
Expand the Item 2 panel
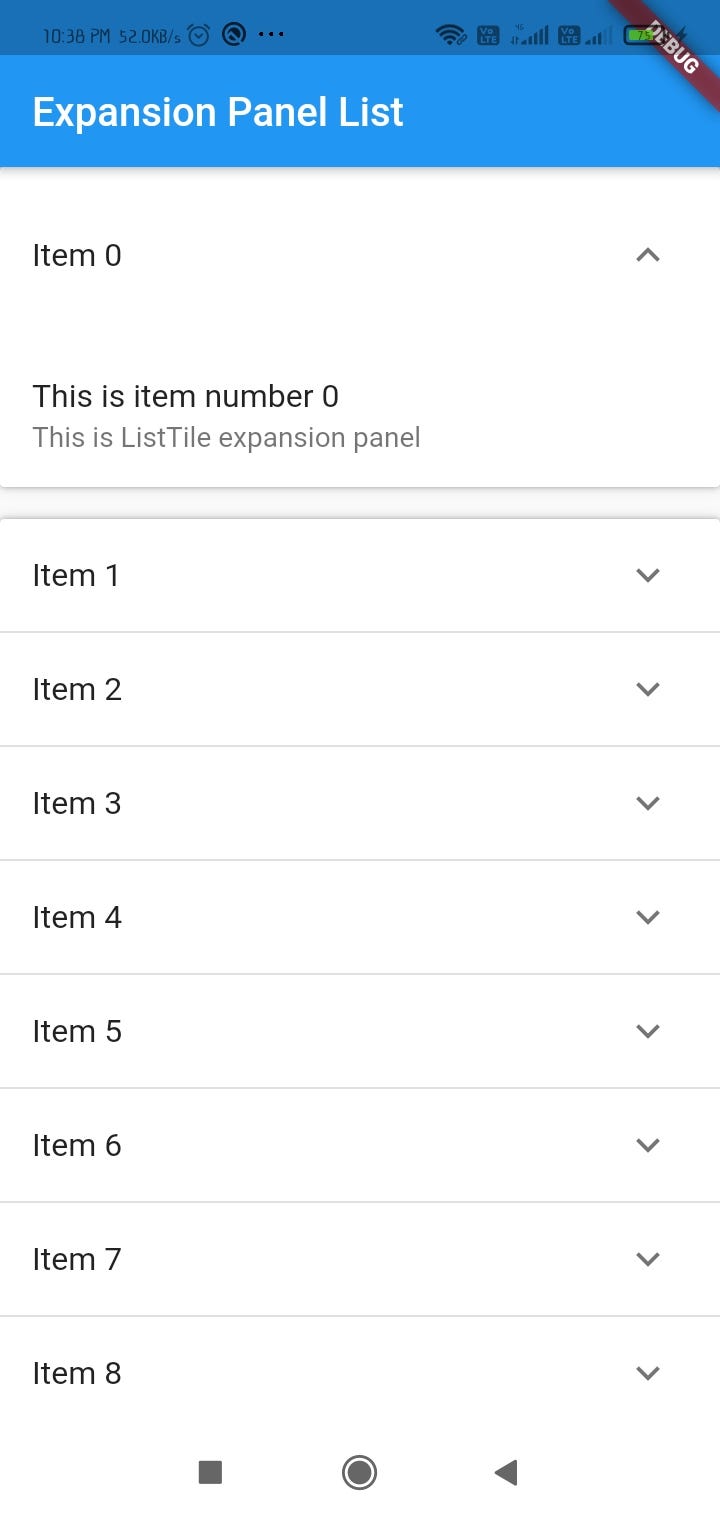pyautogui.click(x=647, y=689)
